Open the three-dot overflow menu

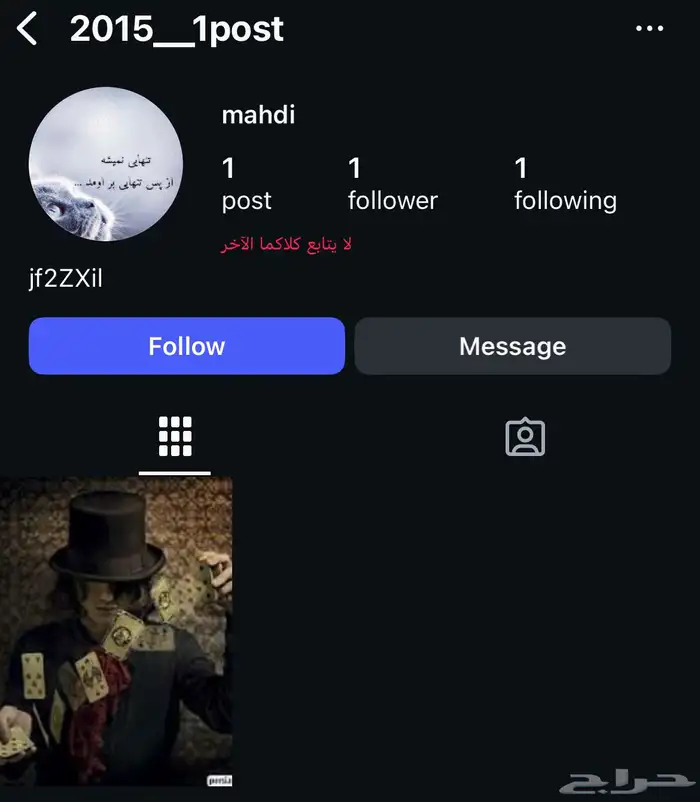pyautogui.click(x=649, y=29)
